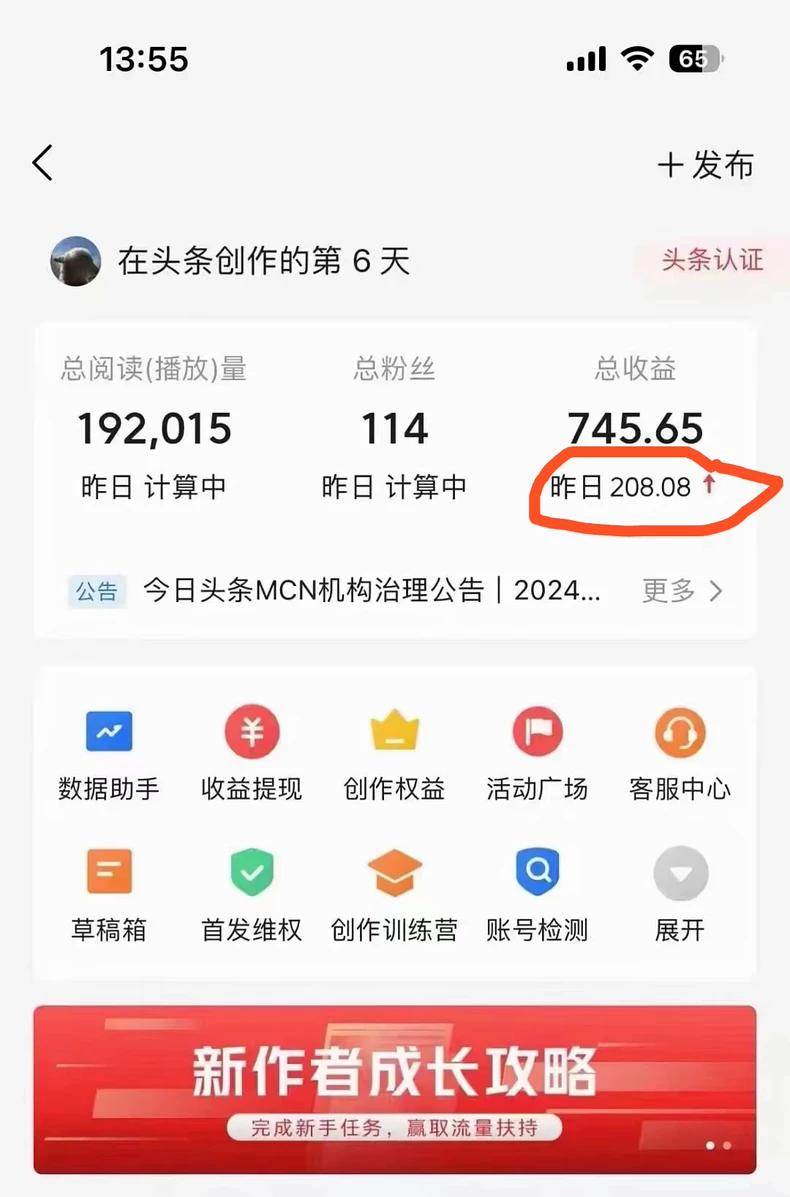
Task: Tap the 发布 publish button
Action: tap(705, 165)
